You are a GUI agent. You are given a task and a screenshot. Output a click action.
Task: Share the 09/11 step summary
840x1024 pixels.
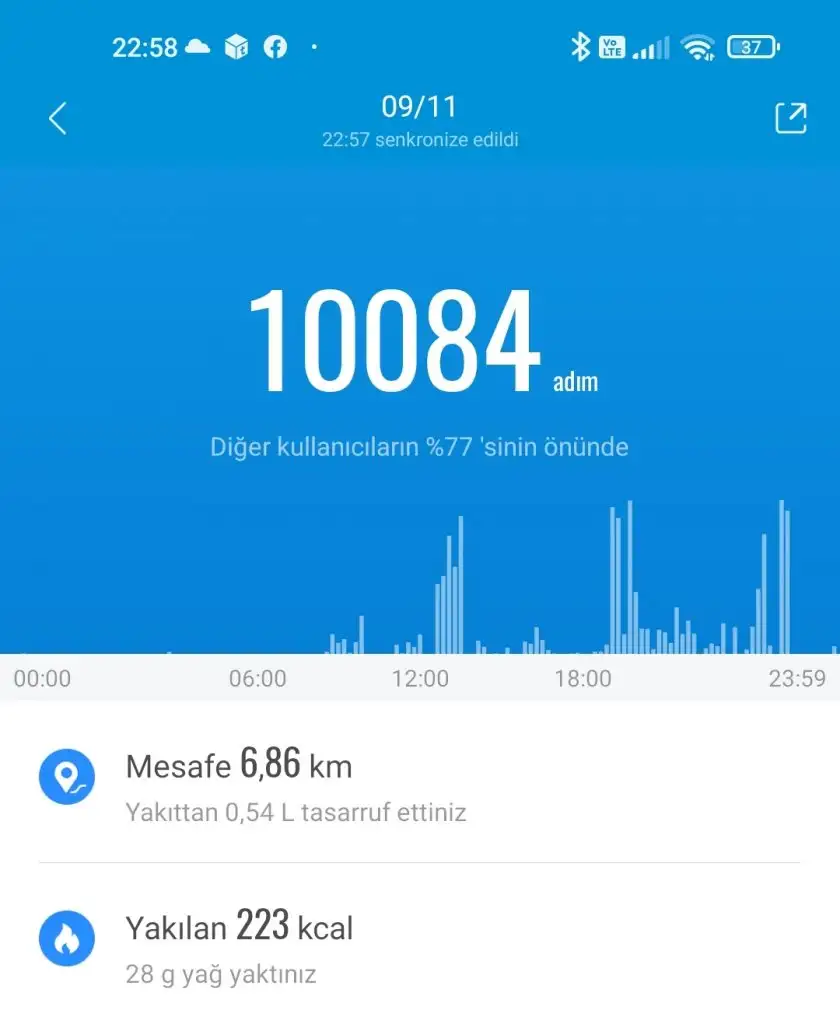pos(790,118)
